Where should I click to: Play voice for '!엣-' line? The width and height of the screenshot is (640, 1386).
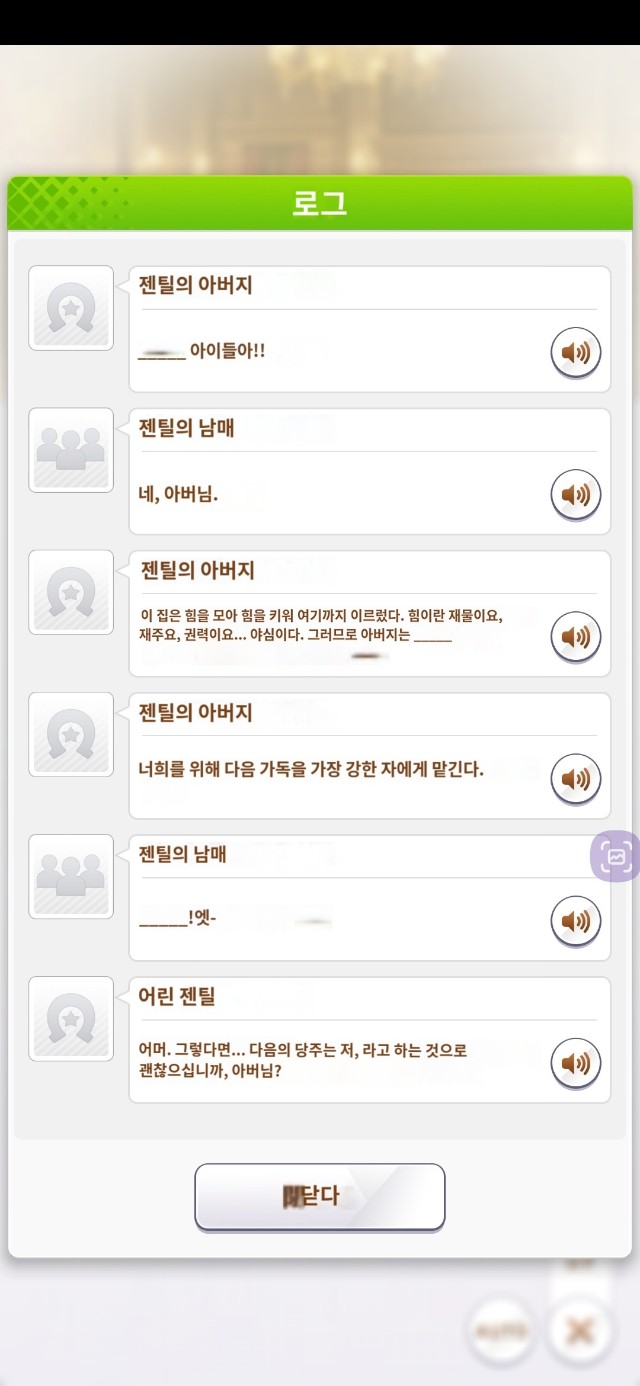(x=576, y=921)
